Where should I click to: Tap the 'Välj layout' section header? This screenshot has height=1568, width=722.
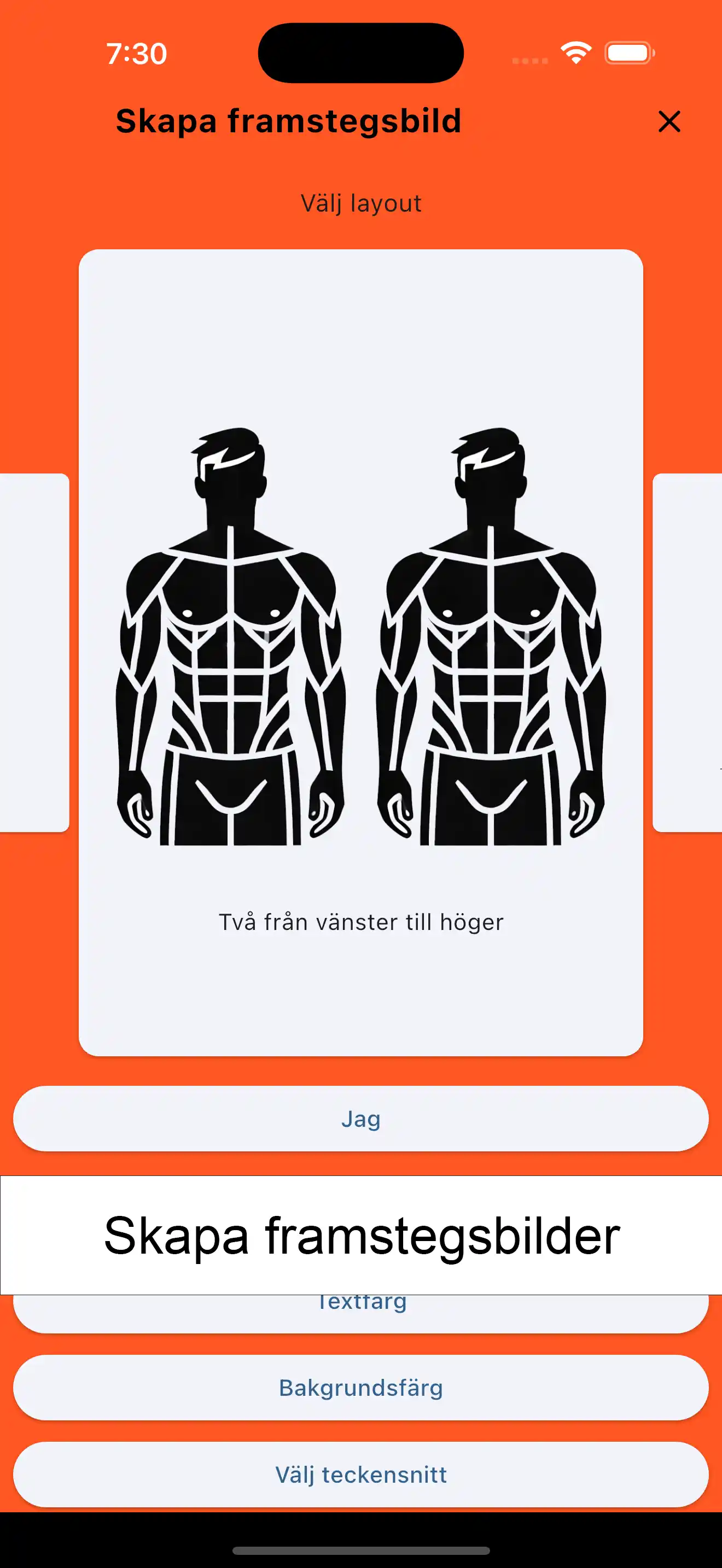361,202
